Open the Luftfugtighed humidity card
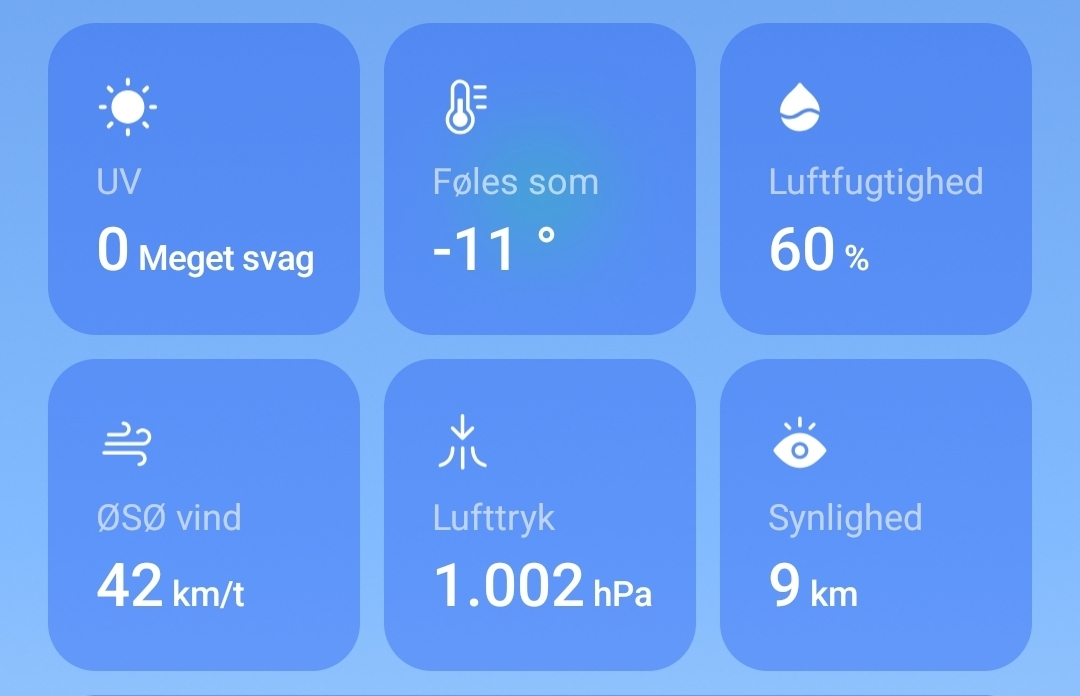This screenshot has width=1080, height=696. click(875, 179)
